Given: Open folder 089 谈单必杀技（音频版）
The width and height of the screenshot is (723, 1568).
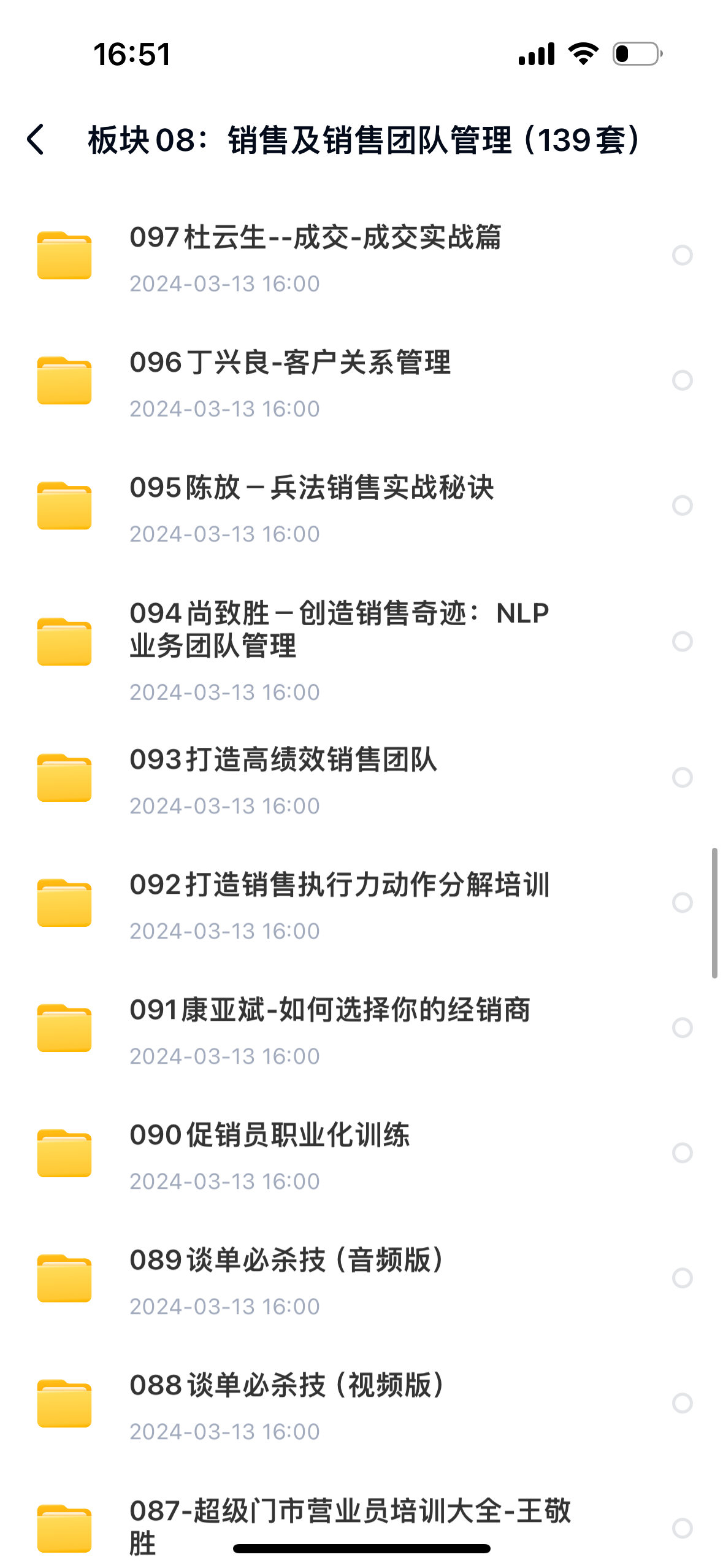Looking at the screenshot, I should 287,1260.
